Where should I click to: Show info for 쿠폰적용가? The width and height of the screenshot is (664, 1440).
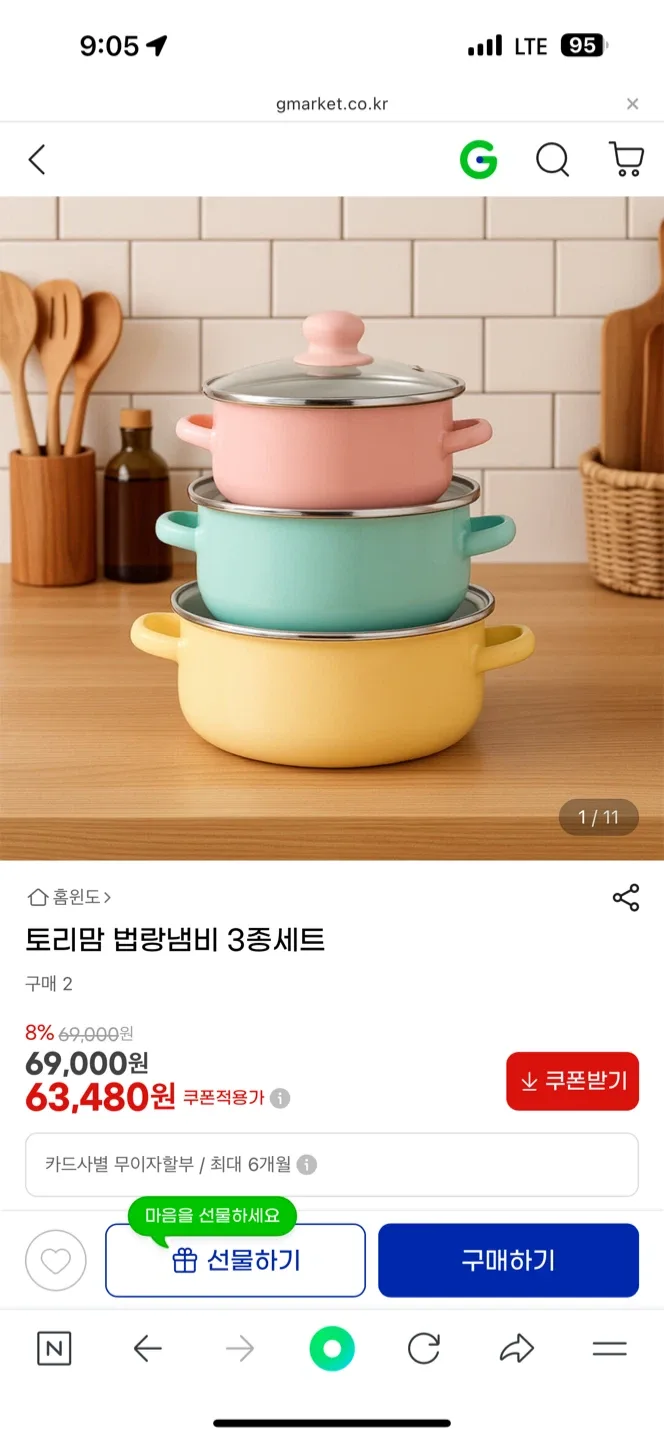pyautogui.click(x=281, y=1098)
